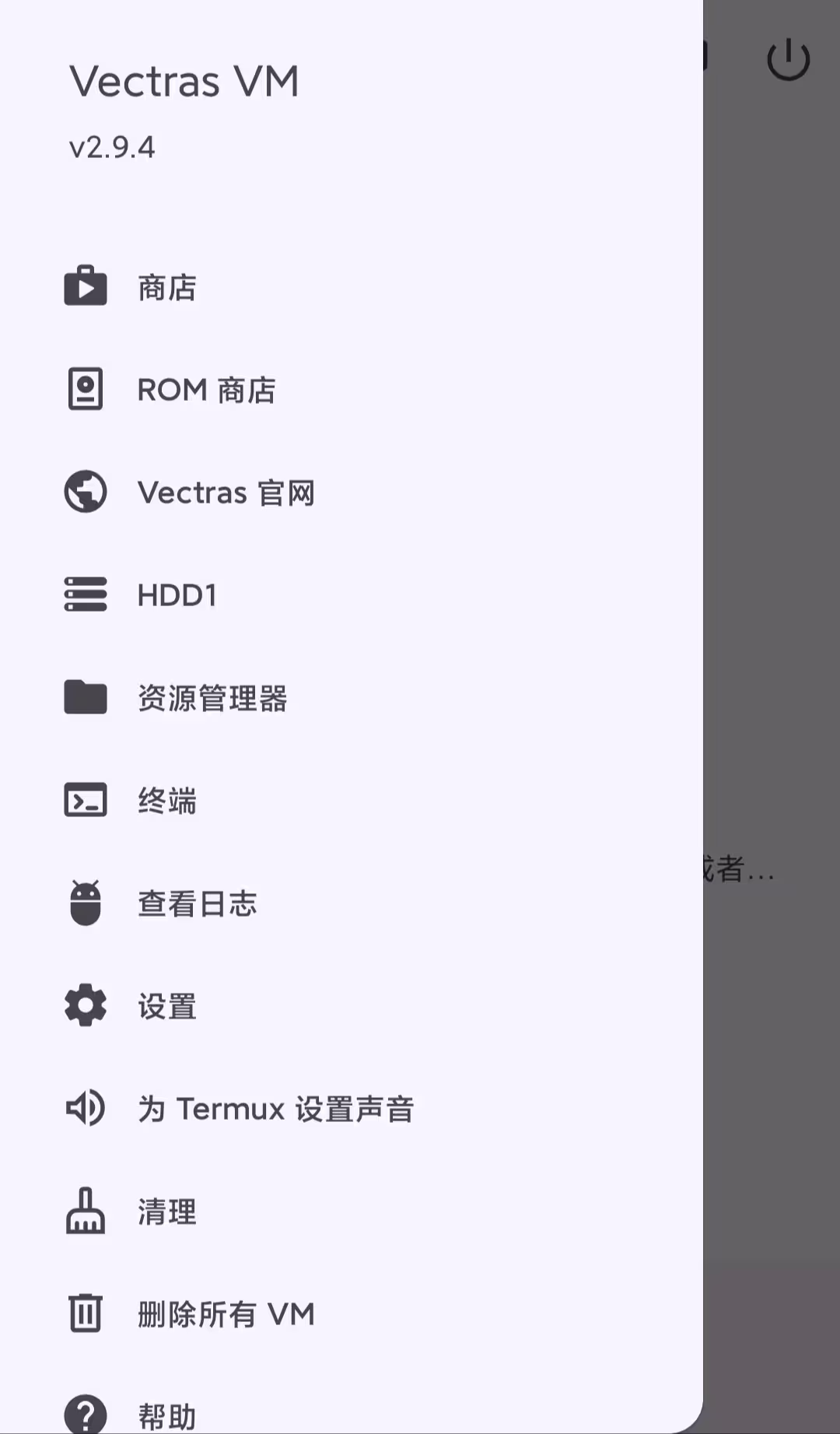Image resolution: width=840 pixels, height=1434 pixels.
Task: Go to 设置 settings
Action: pos(167,1006)
